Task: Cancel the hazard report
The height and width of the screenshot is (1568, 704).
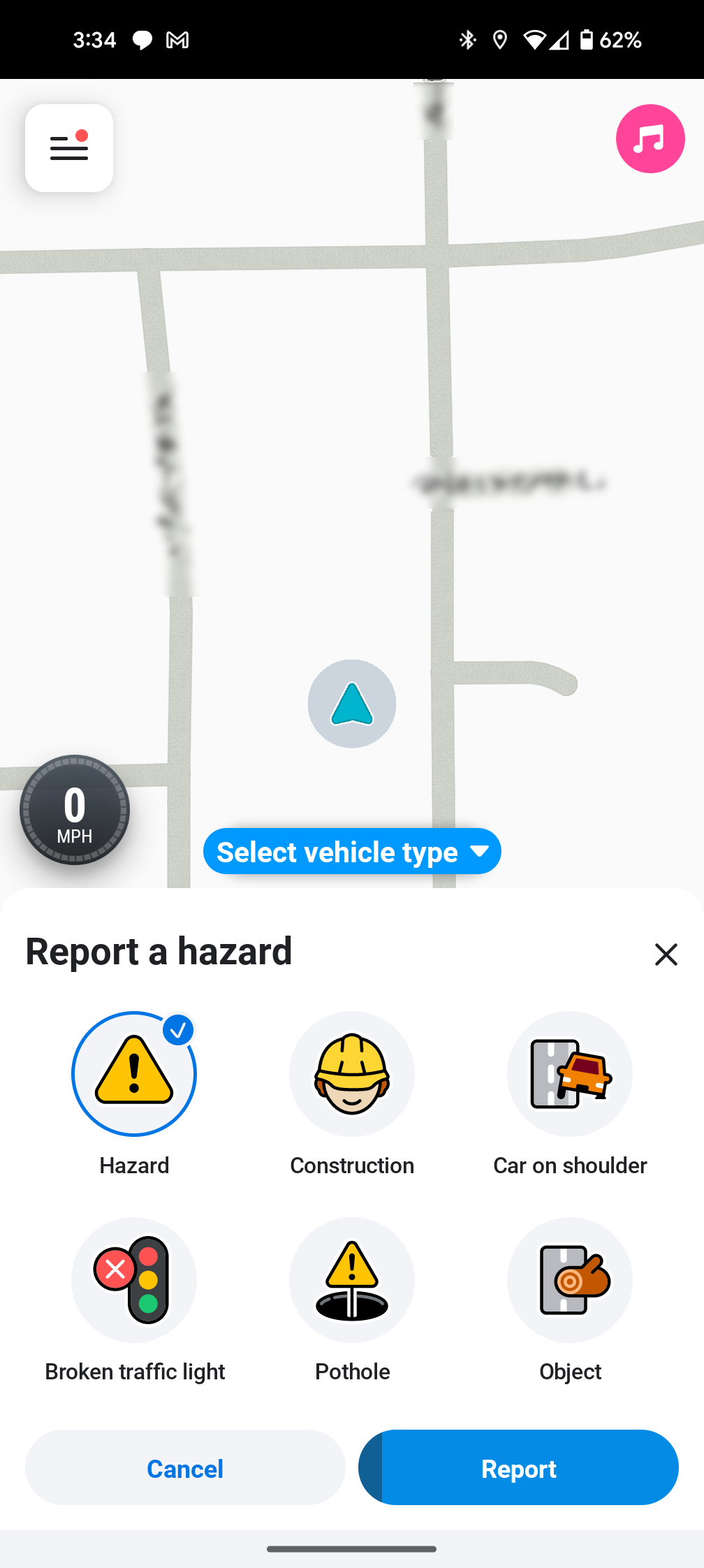Action: pyautogui.click(x=185, y=1467)
